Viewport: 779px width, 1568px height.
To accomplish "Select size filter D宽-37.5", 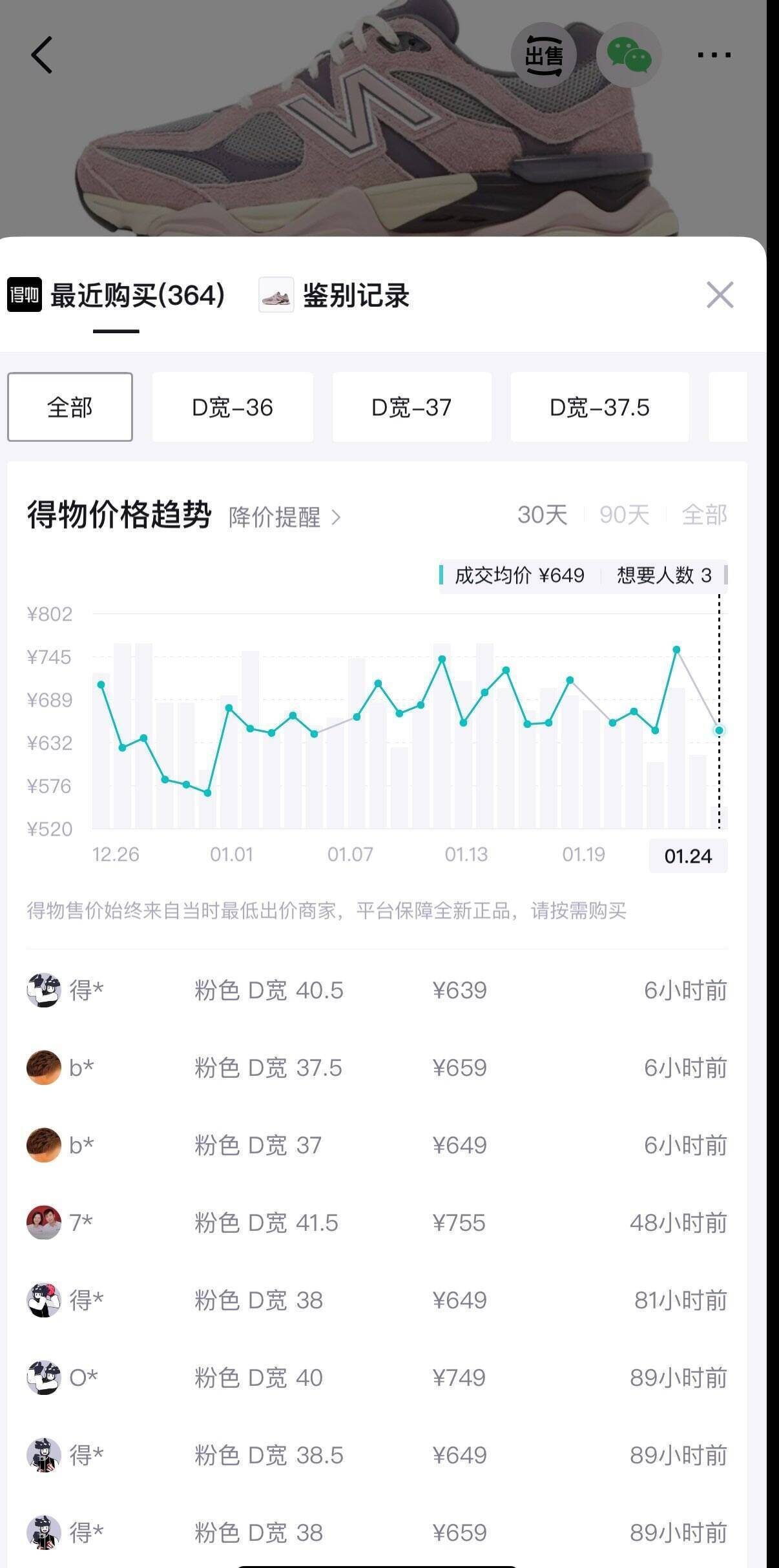I will 599,407.
